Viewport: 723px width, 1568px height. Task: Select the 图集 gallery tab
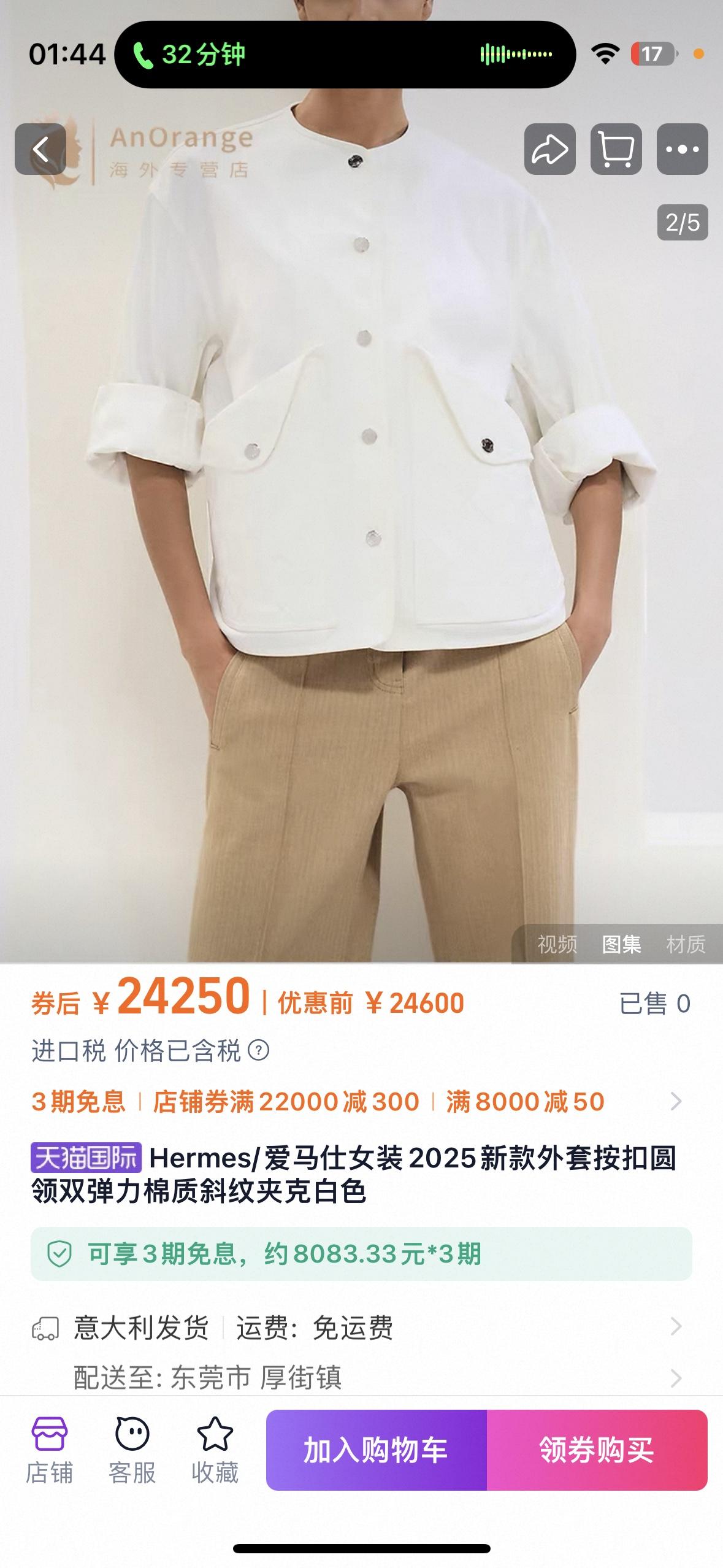(621, 944)
